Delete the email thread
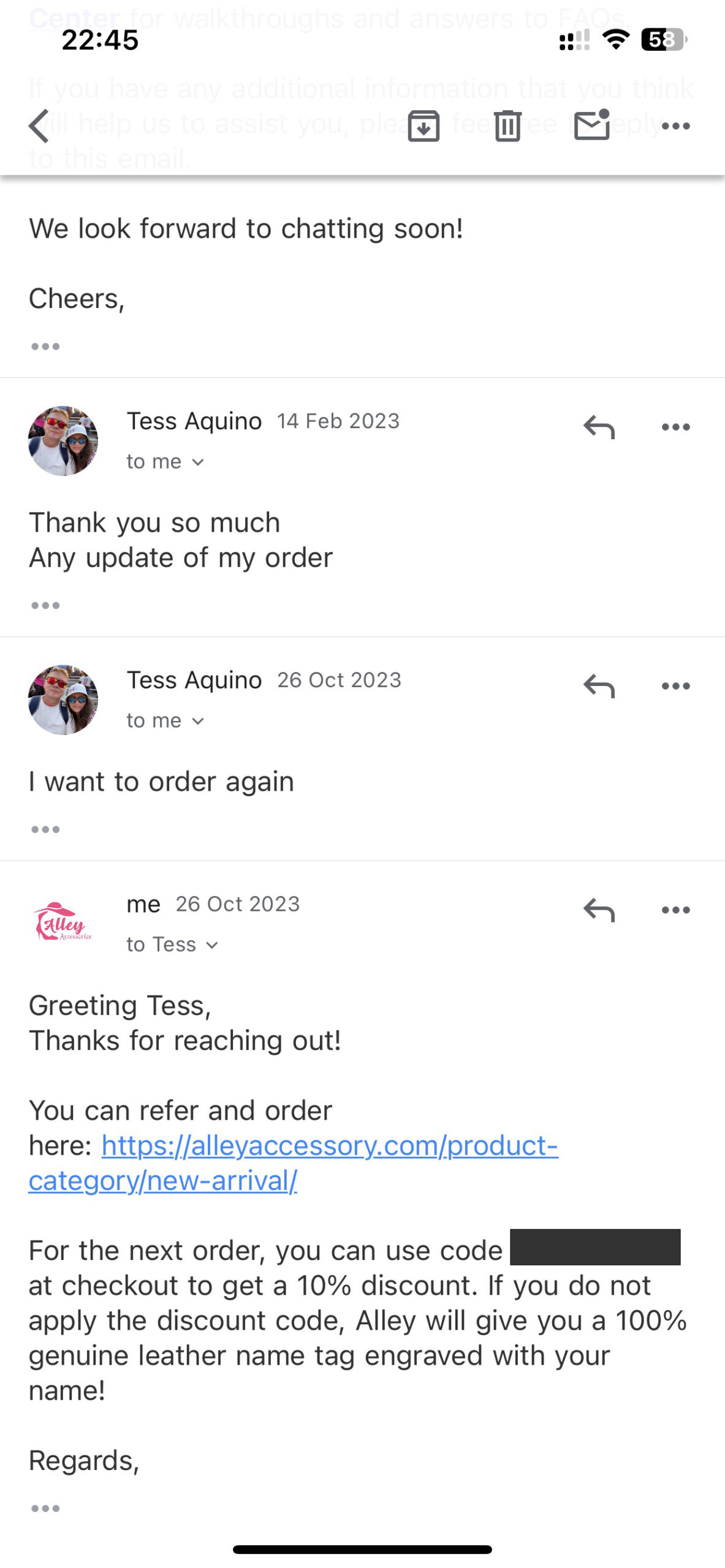This screenshot has height=1568, width=725. click(x=507, y=126)
